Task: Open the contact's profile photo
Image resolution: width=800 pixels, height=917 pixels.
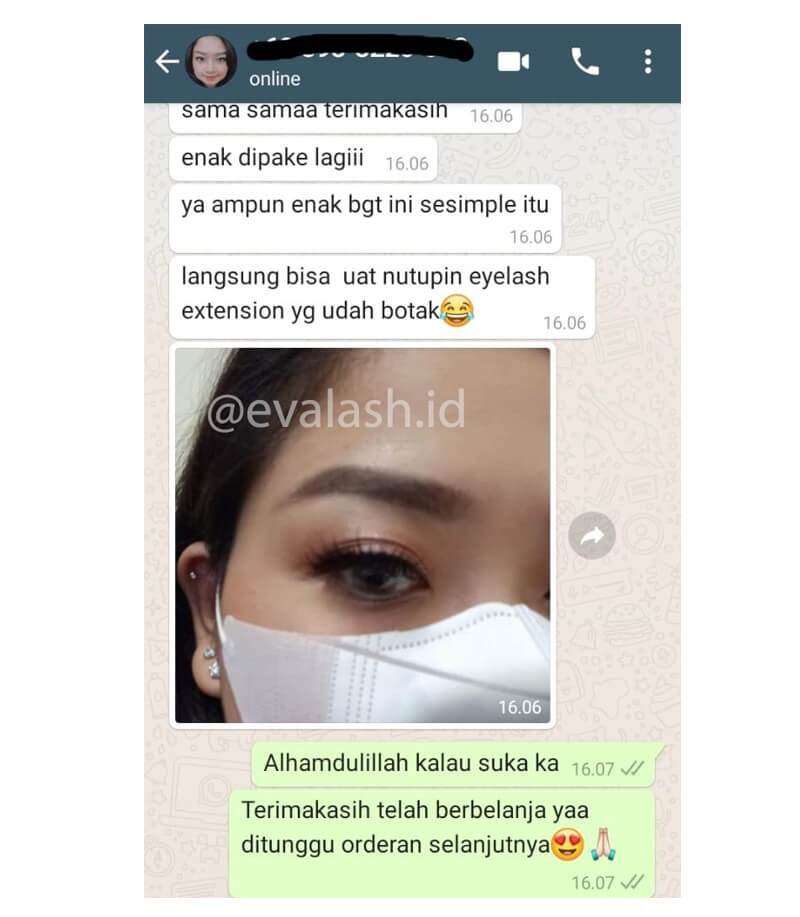Action: point(211,61)
